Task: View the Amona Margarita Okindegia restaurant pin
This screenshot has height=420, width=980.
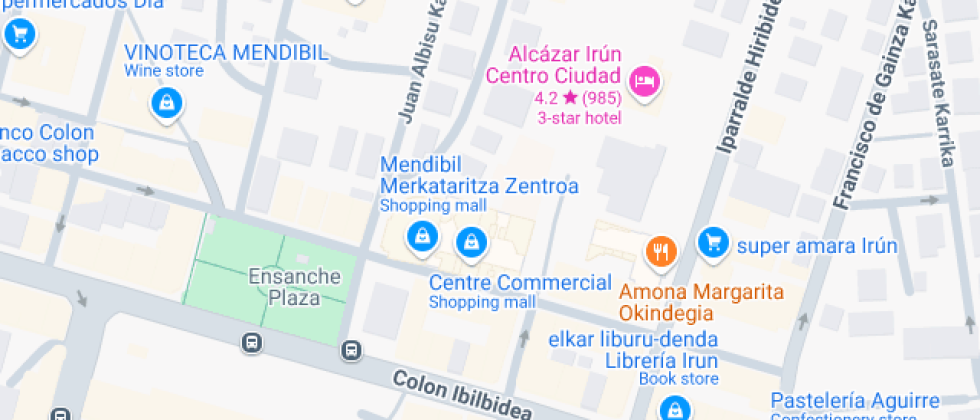Action: [660, 250]
